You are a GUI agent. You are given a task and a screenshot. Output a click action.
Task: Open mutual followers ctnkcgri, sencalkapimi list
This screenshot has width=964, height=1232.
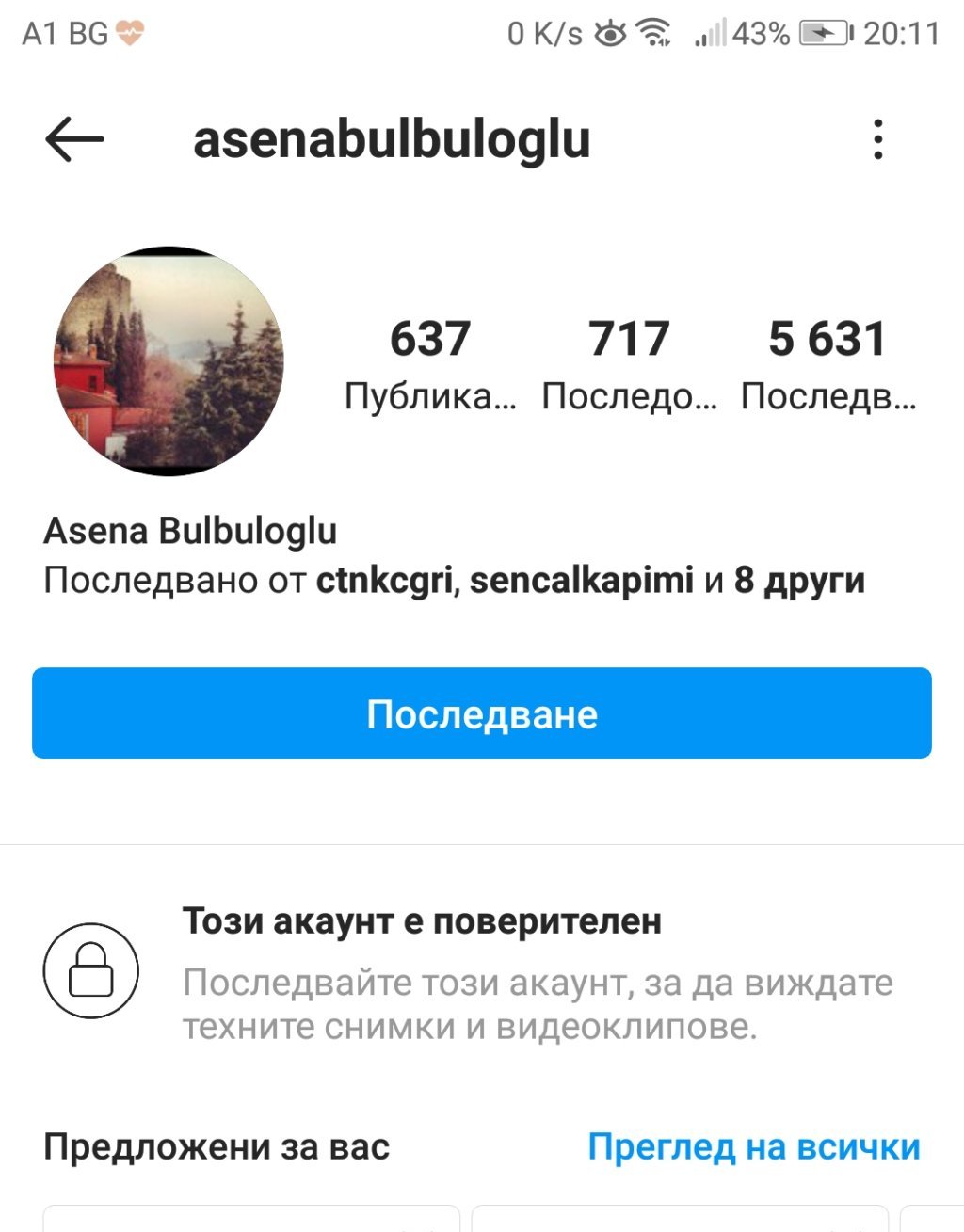[x=453, y=581]
